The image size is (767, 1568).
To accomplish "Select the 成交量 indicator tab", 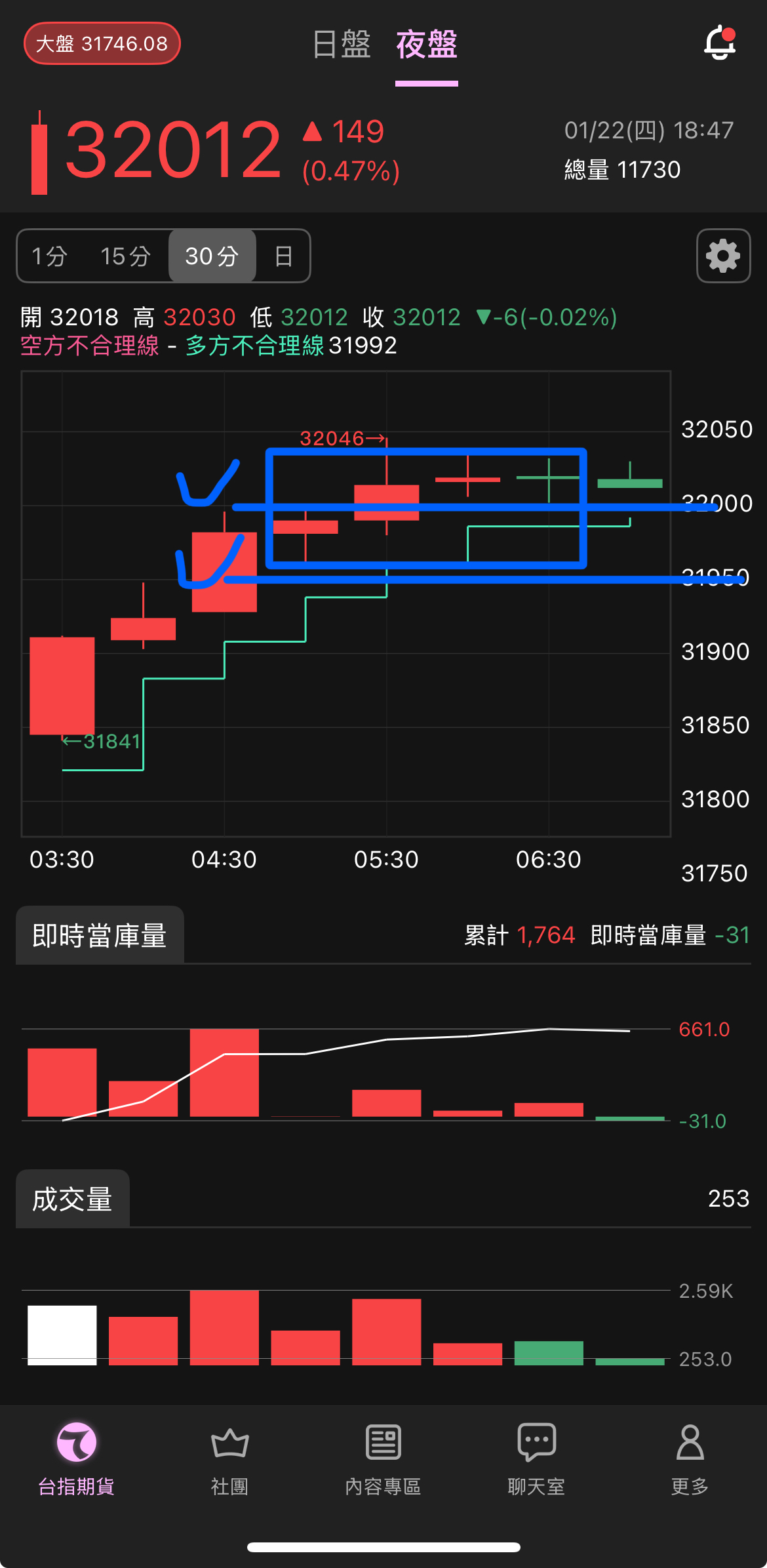I will 73,1199.
